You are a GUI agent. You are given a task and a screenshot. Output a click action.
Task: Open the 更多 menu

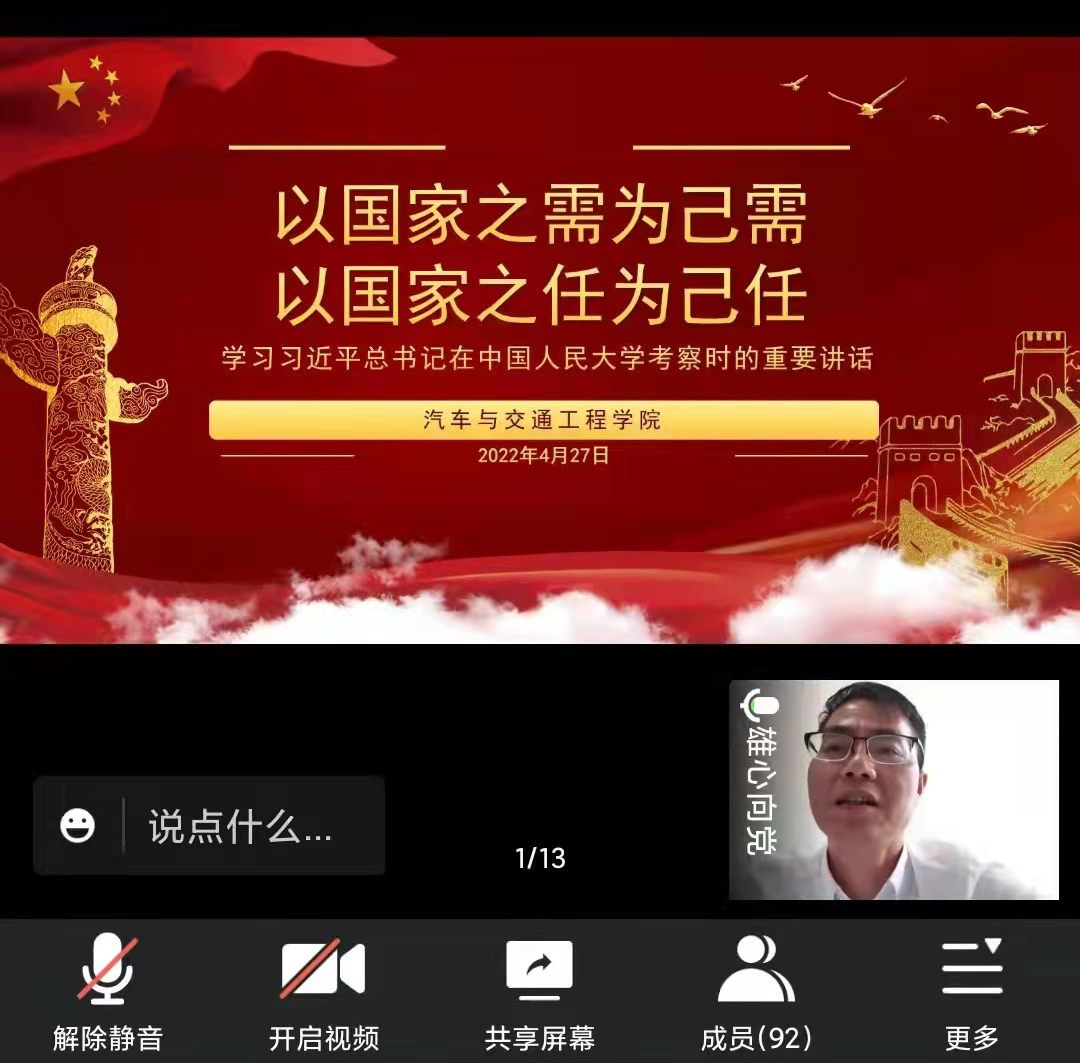point(971,990)
